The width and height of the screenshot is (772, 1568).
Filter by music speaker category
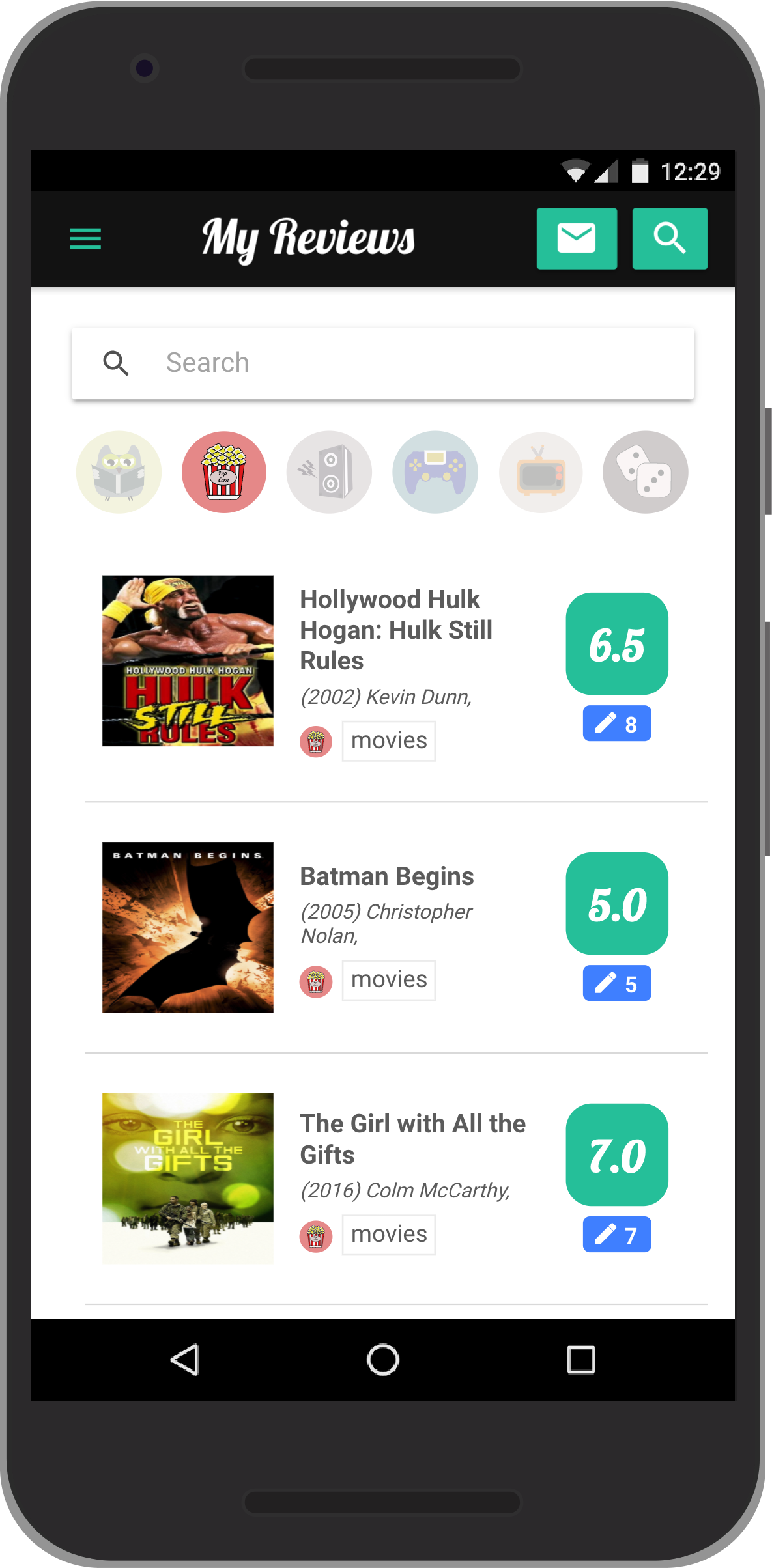point(329,472)
